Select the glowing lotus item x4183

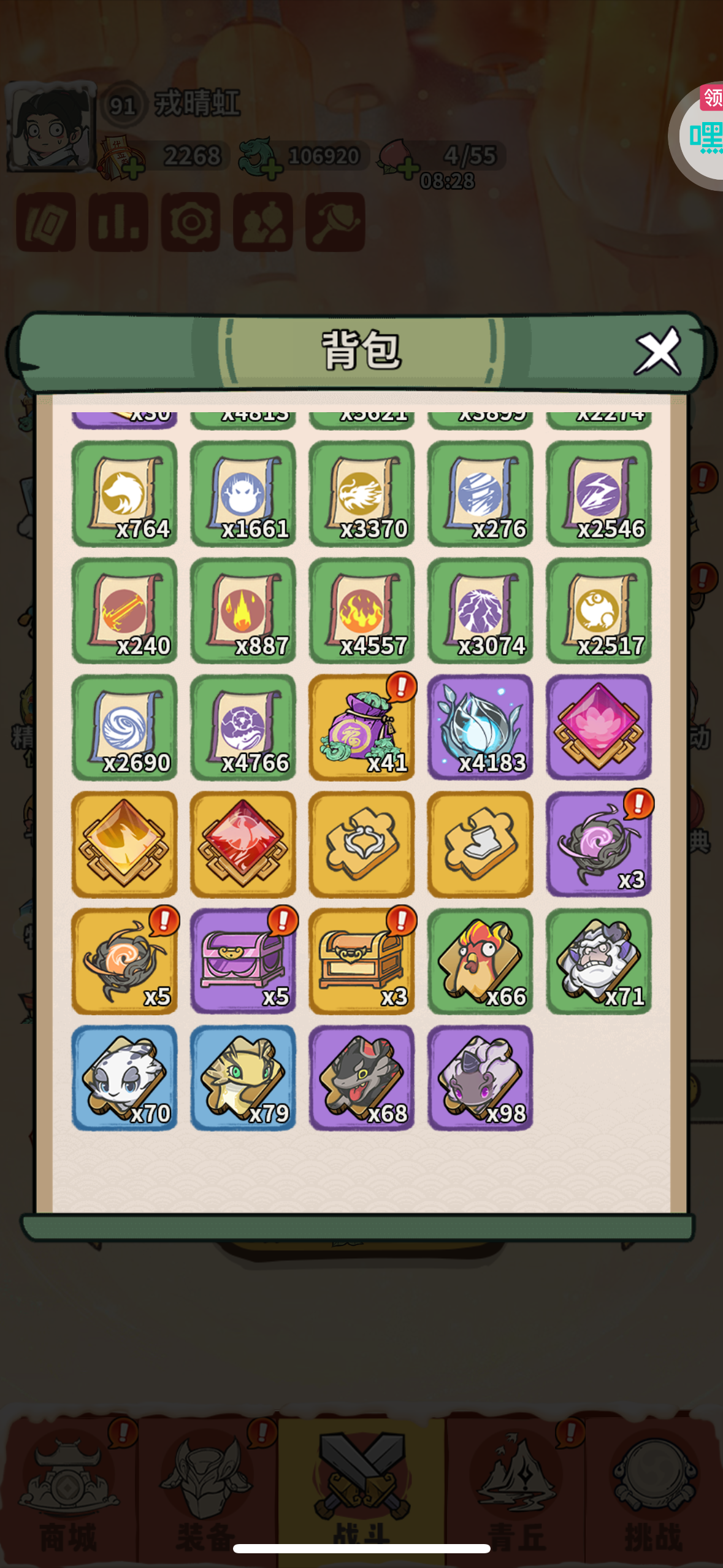480,727
